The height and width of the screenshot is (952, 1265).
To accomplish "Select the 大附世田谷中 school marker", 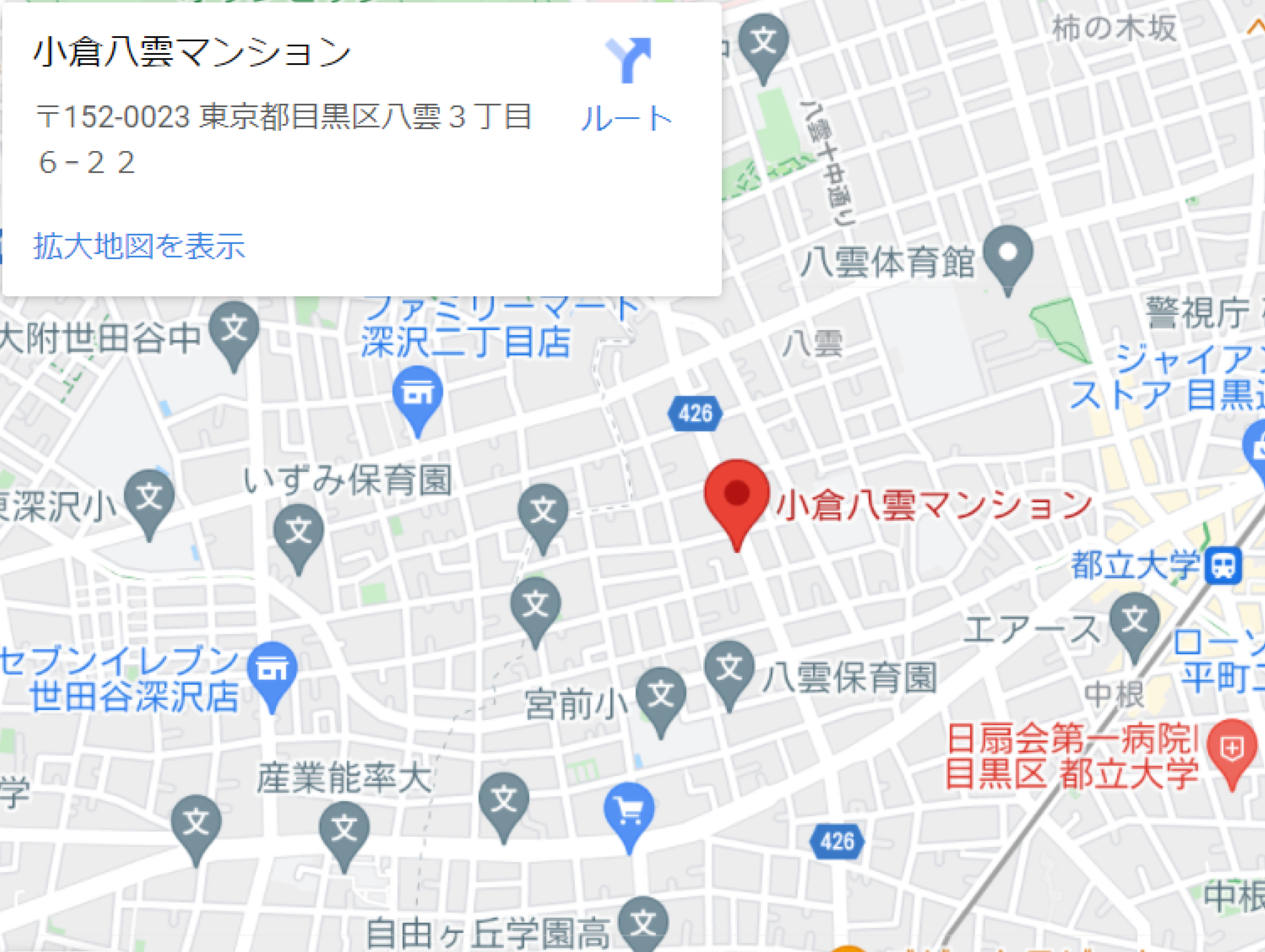I will 233,330.
